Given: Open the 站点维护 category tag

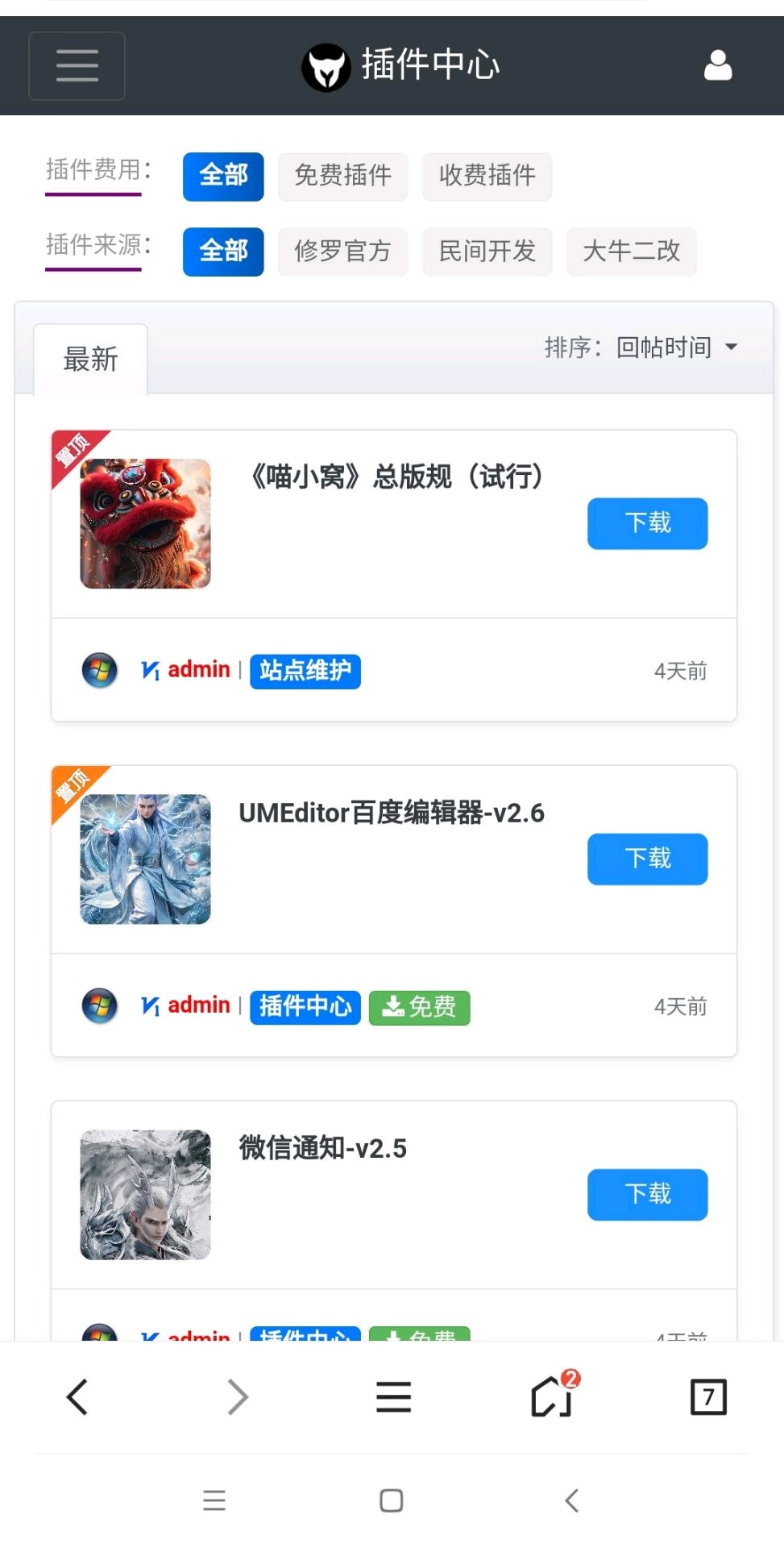Looking at the screenshot, I should point(305,671).
